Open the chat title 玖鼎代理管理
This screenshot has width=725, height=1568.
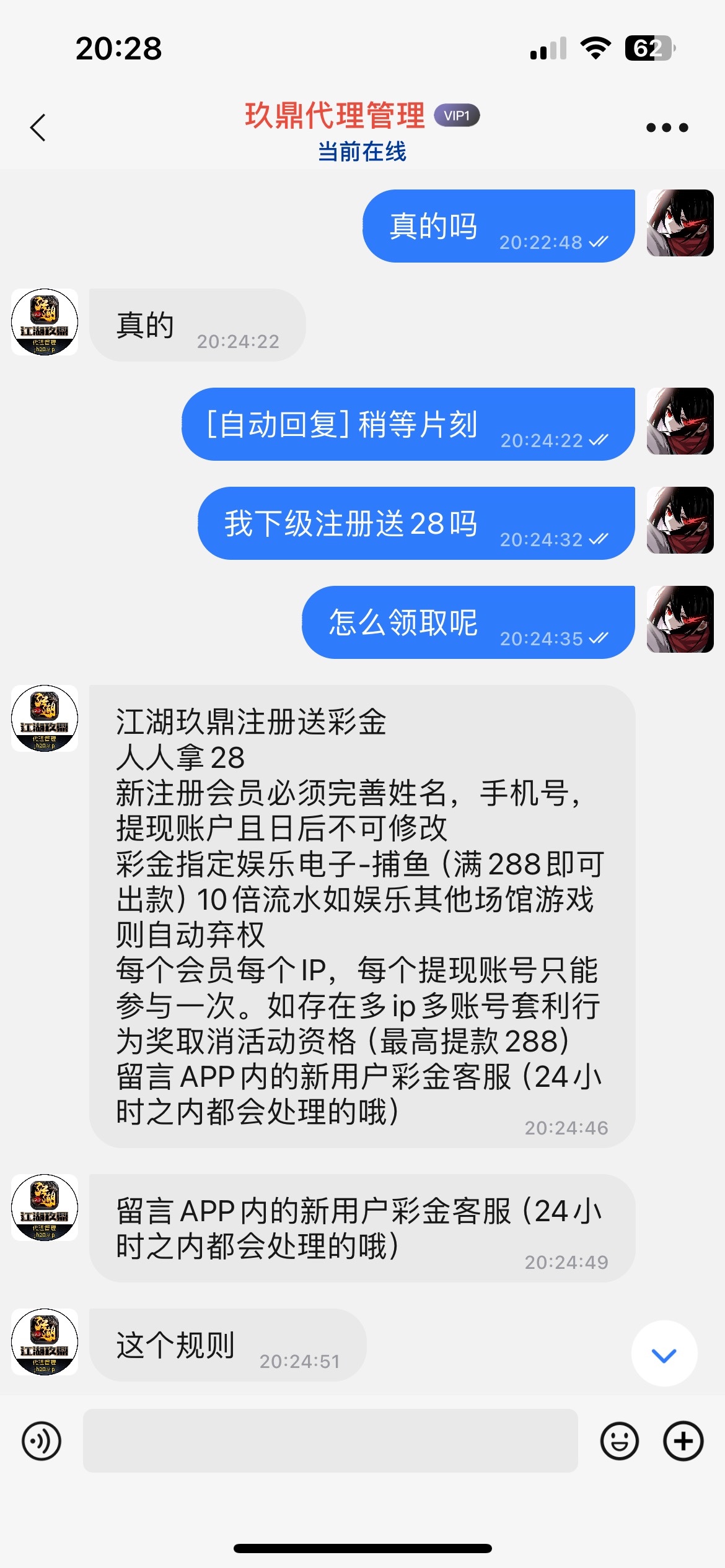point(335,116)
